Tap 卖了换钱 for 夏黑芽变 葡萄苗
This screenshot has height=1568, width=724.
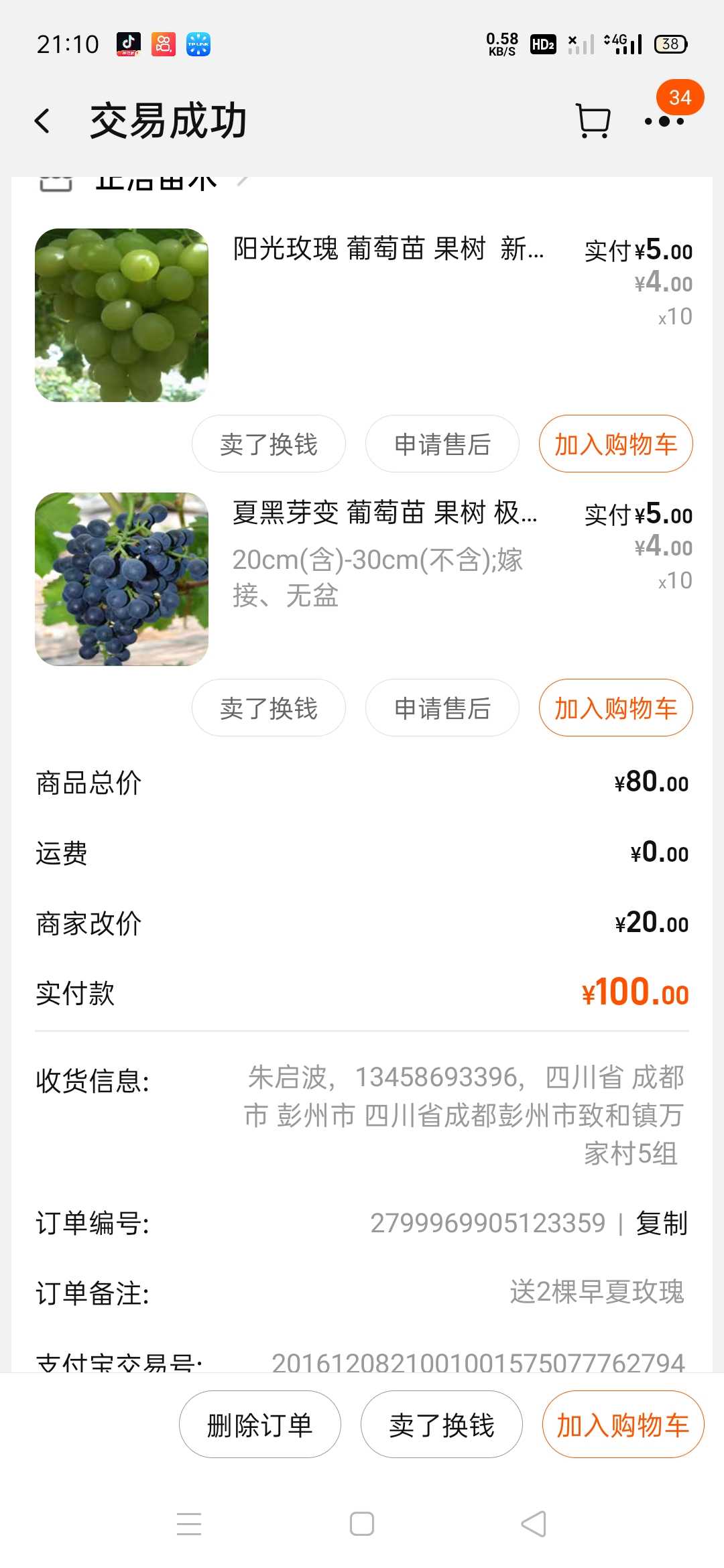click(269, 708)
